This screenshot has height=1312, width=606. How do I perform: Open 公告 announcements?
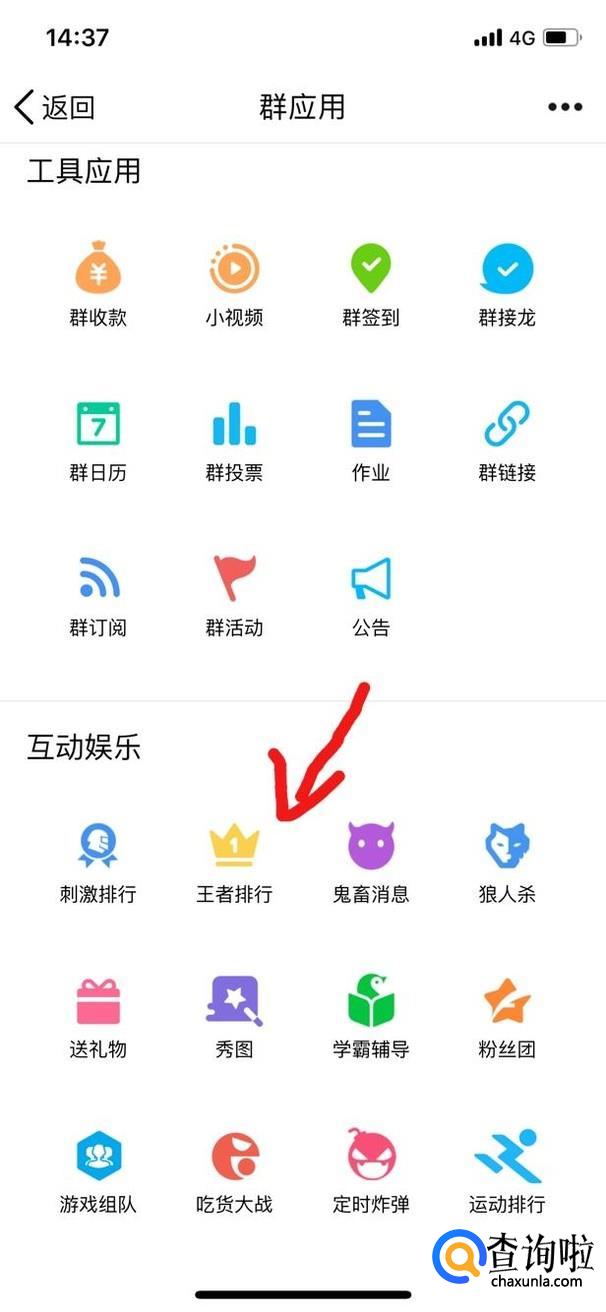[371, 596]
